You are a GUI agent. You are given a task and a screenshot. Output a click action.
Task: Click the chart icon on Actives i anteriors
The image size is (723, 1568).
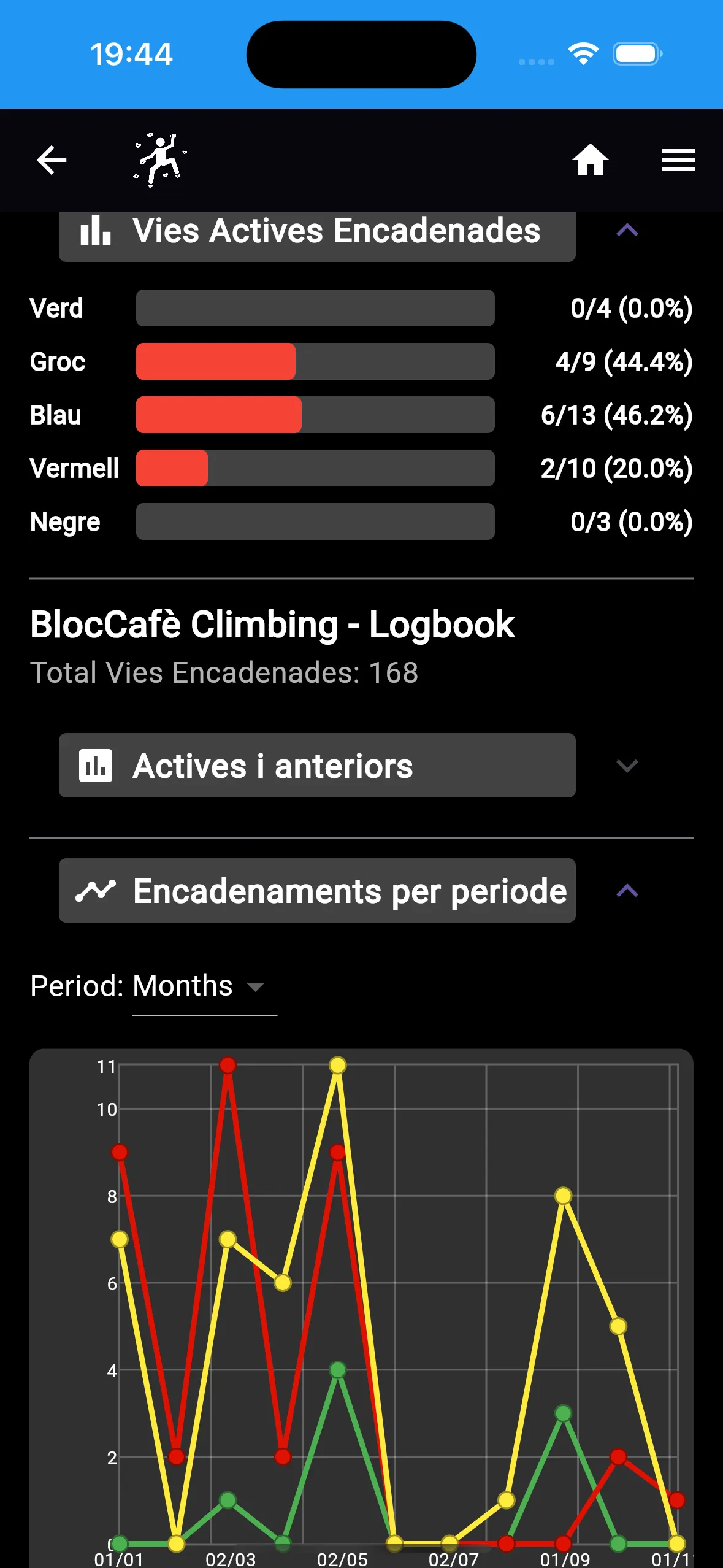click(98, 765)
